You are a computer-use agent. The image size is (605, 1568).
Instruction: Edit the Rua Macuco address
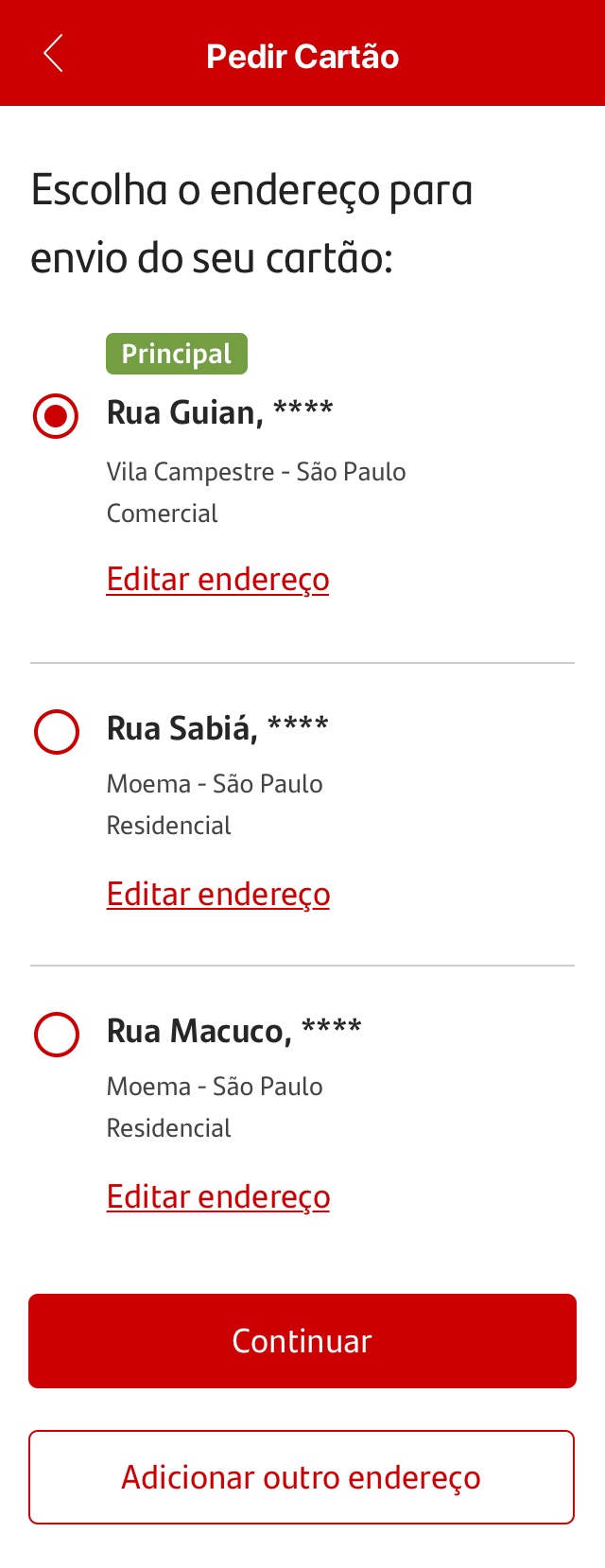(x=218, y=1196)
